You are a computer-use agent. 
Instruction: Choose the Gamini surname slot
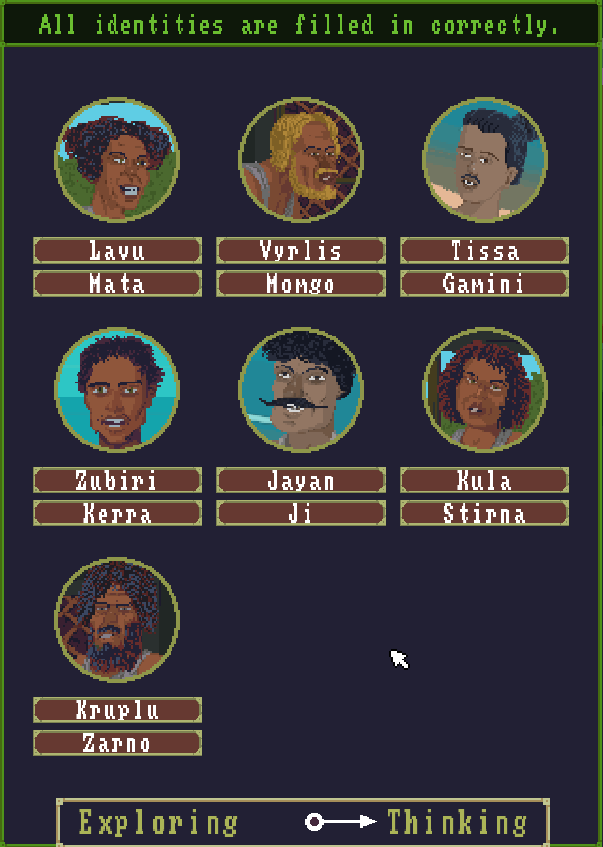(x=485, y=283)
